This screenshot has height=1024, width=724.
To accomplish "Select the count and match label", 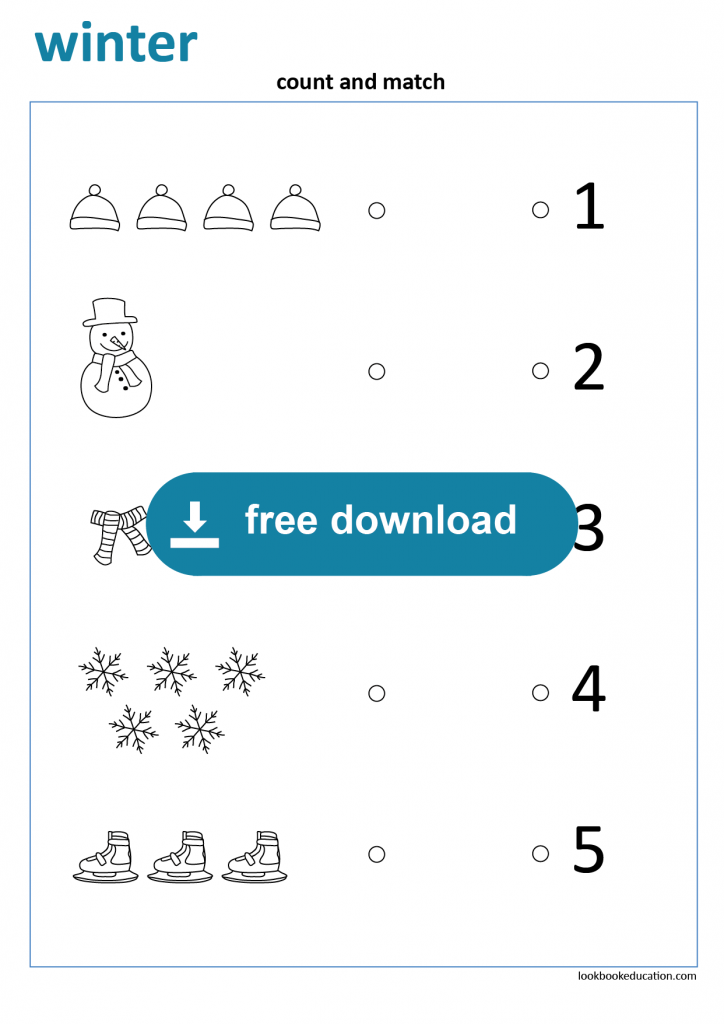I will [x=362, y=82].
